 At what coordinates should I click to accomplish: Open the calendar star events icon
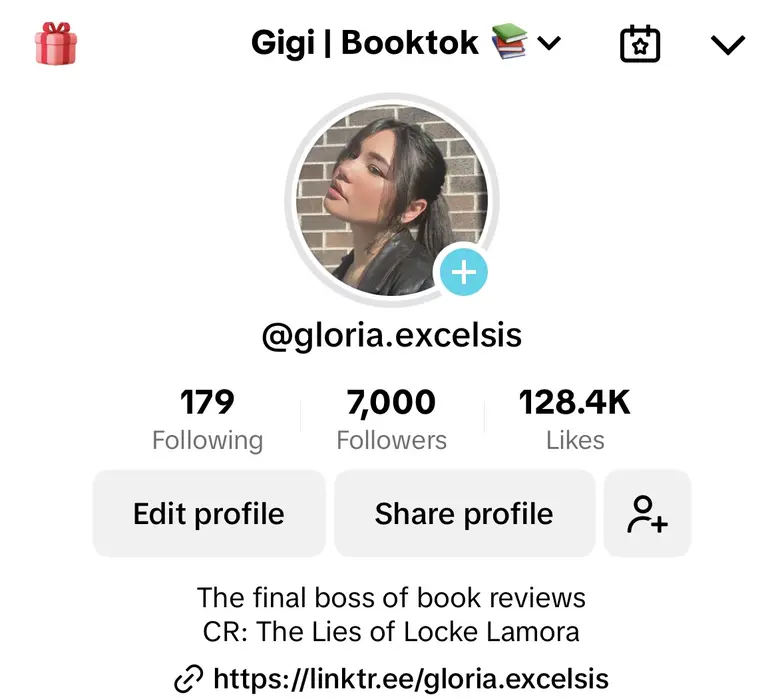point(640,43)
